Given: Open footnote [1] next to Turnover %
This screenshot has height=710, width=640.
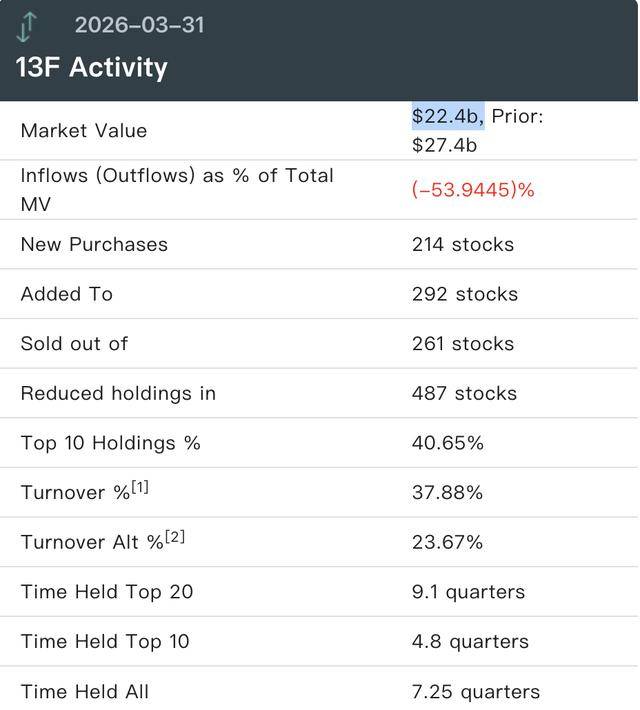Looking at the screenshot, I should pos(140,487).
